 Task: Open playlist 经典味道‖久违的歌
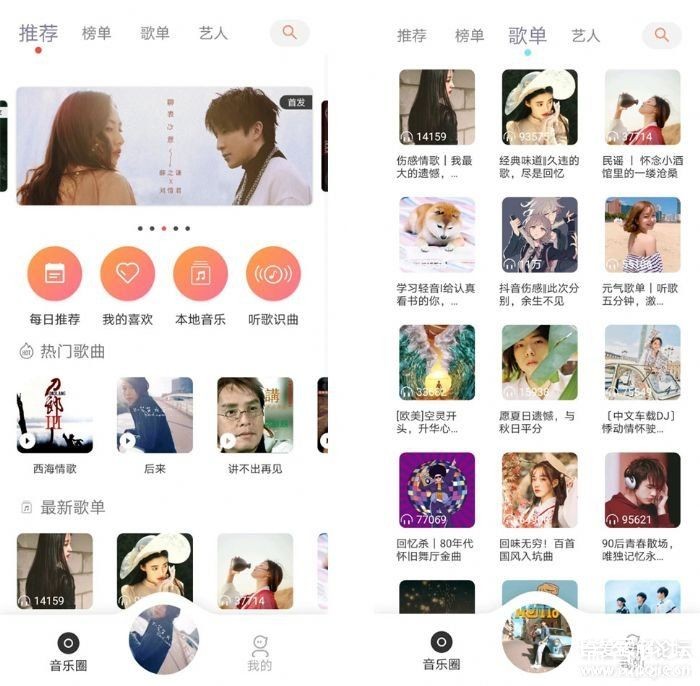(539, 108)
